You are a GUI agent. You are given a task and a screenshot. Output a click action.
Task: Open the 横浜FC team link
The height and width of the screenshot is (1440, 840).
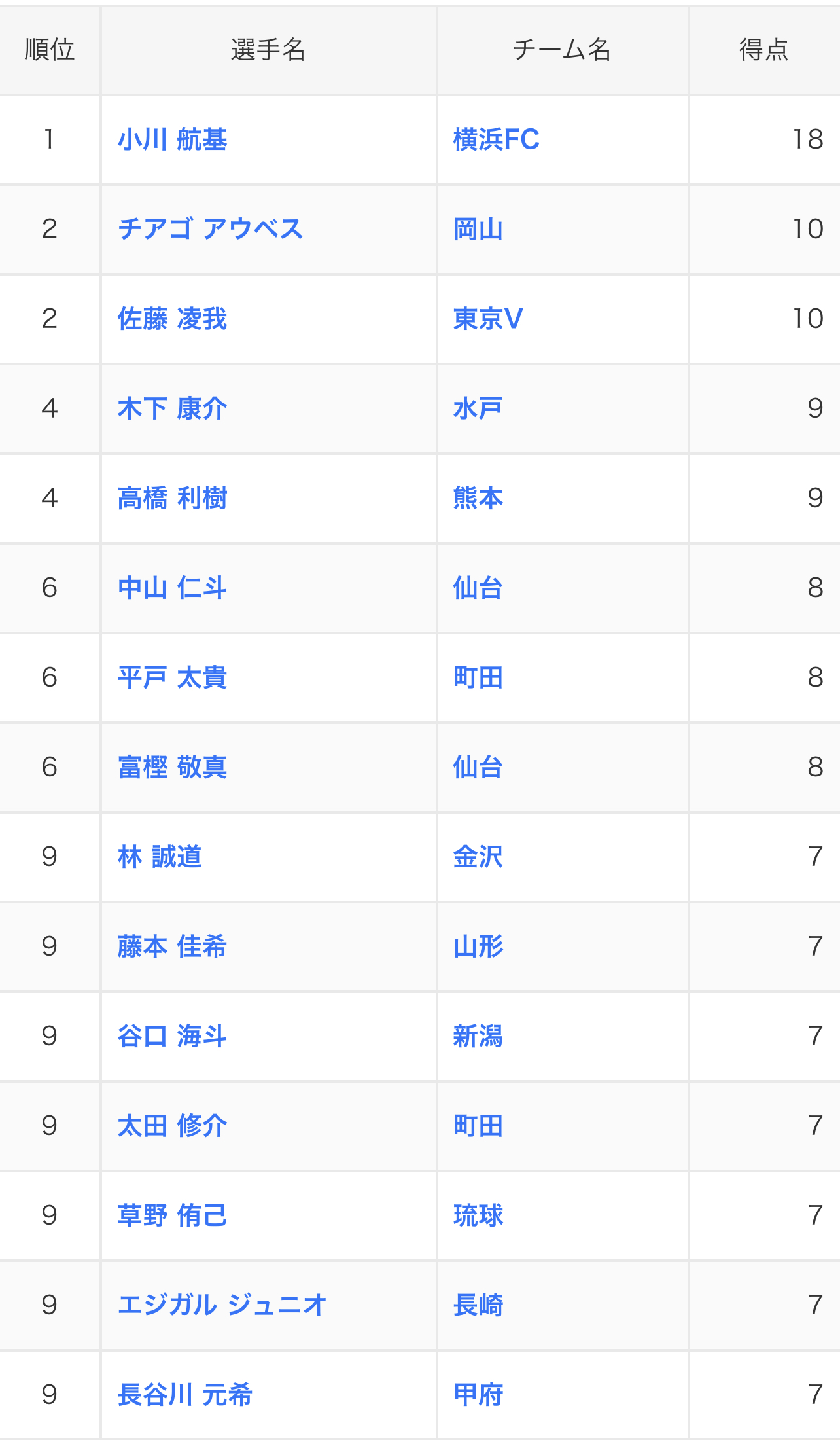point(497,139)
